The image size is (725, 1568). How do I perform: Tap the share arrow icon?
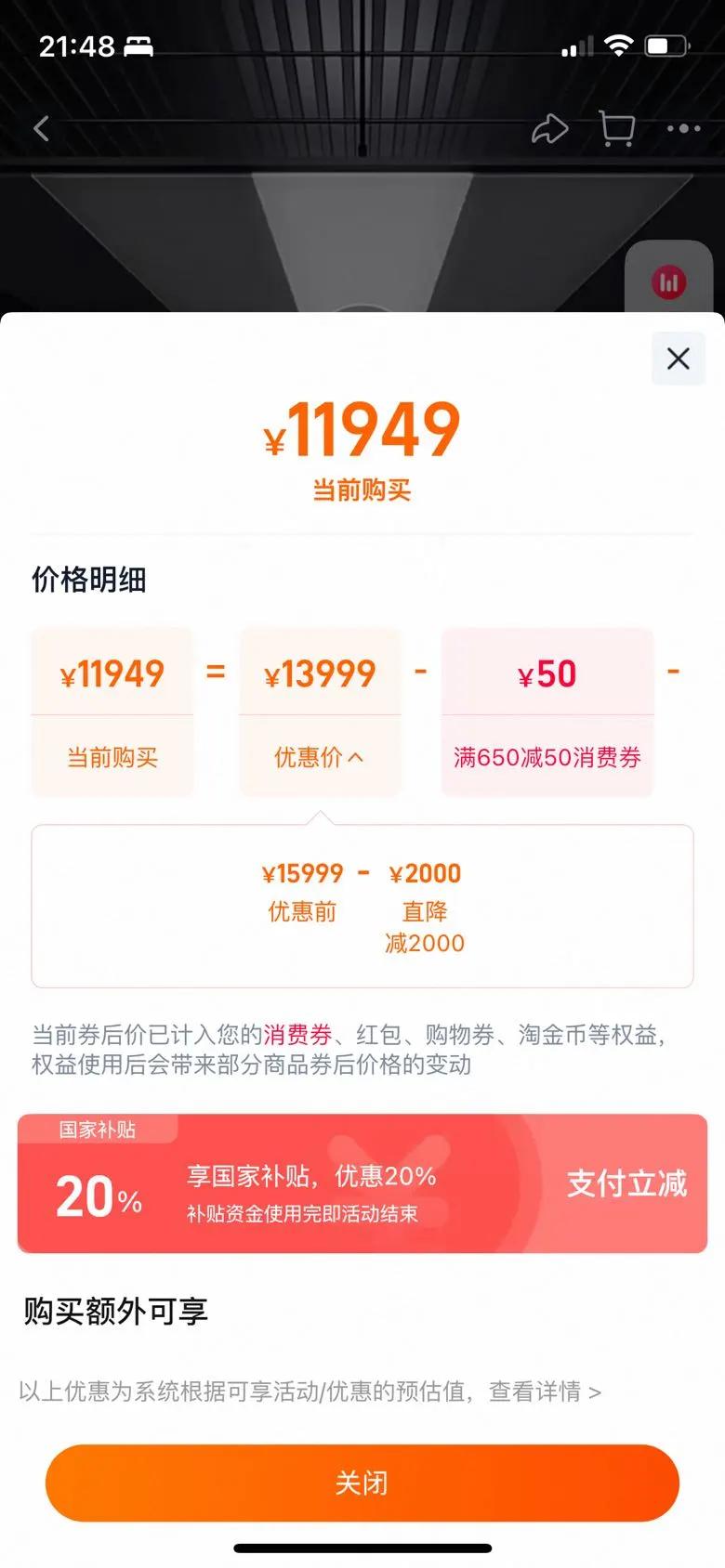coord(551,129)
